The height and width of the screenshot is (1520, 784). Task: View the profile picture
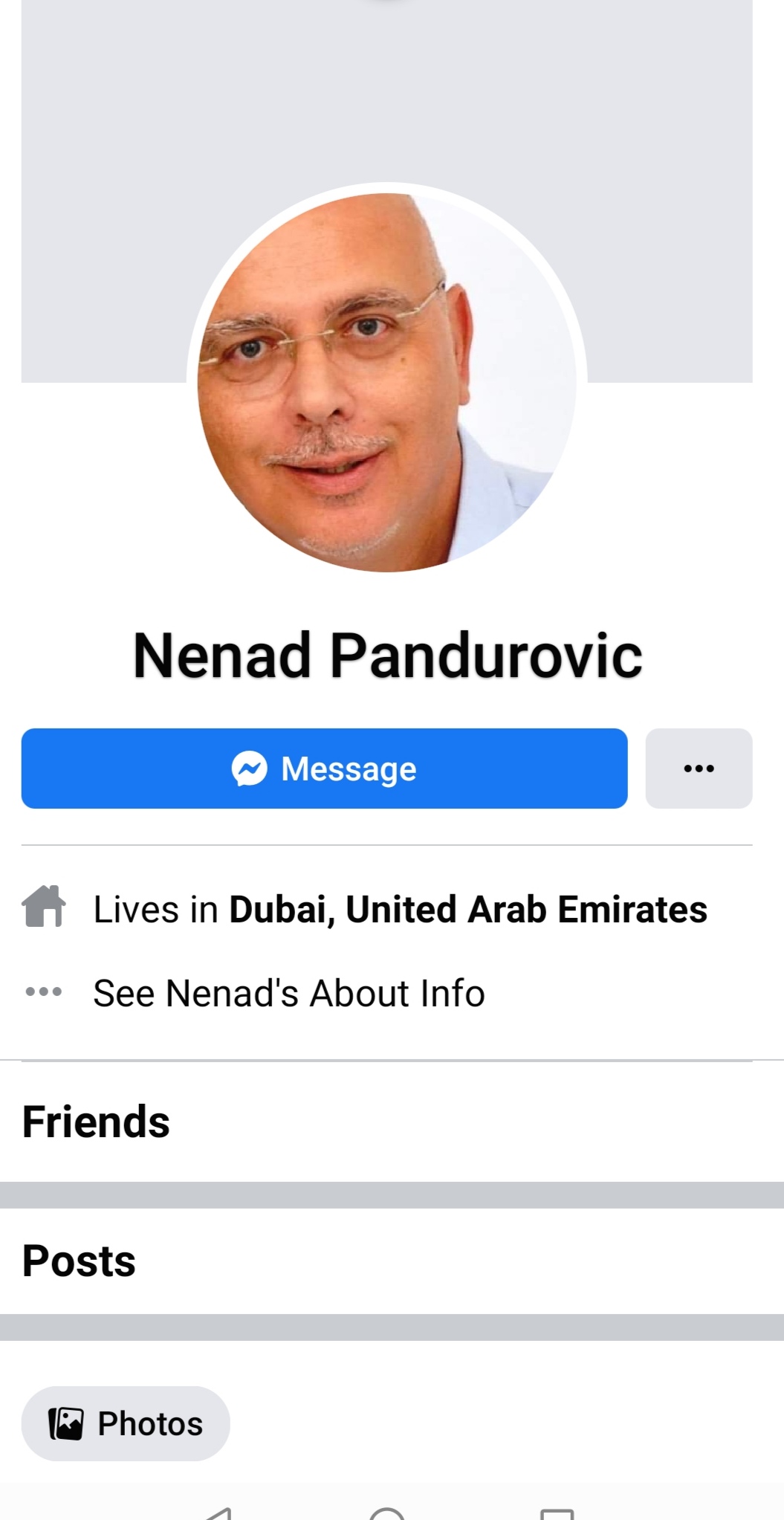(386, 383)
